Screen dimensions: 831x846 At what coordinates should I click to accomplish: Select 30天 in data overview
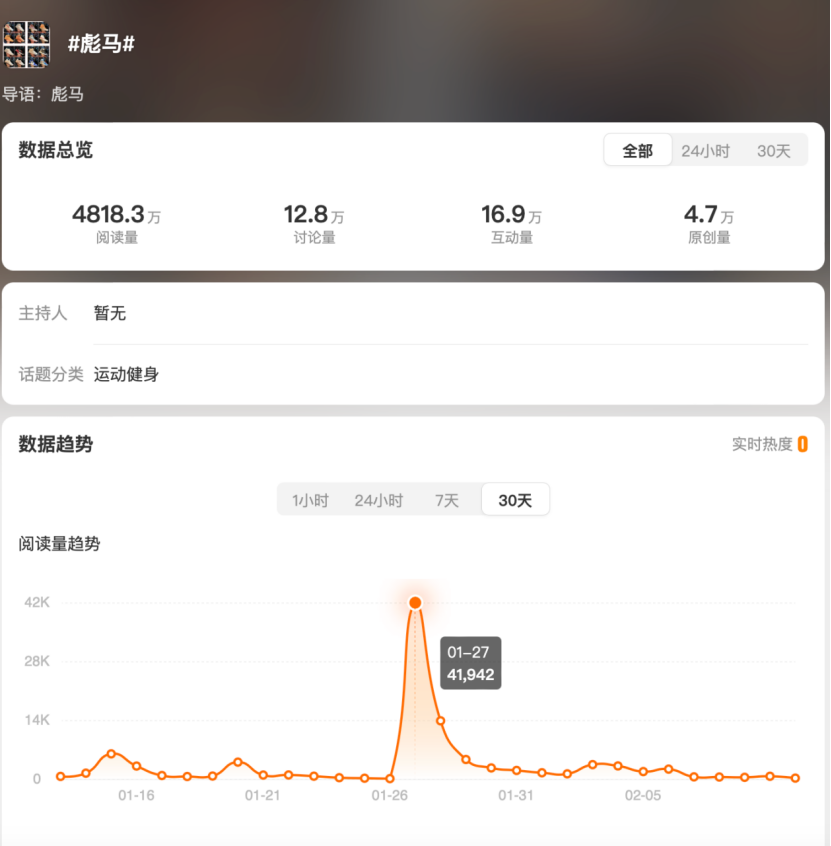774,151
